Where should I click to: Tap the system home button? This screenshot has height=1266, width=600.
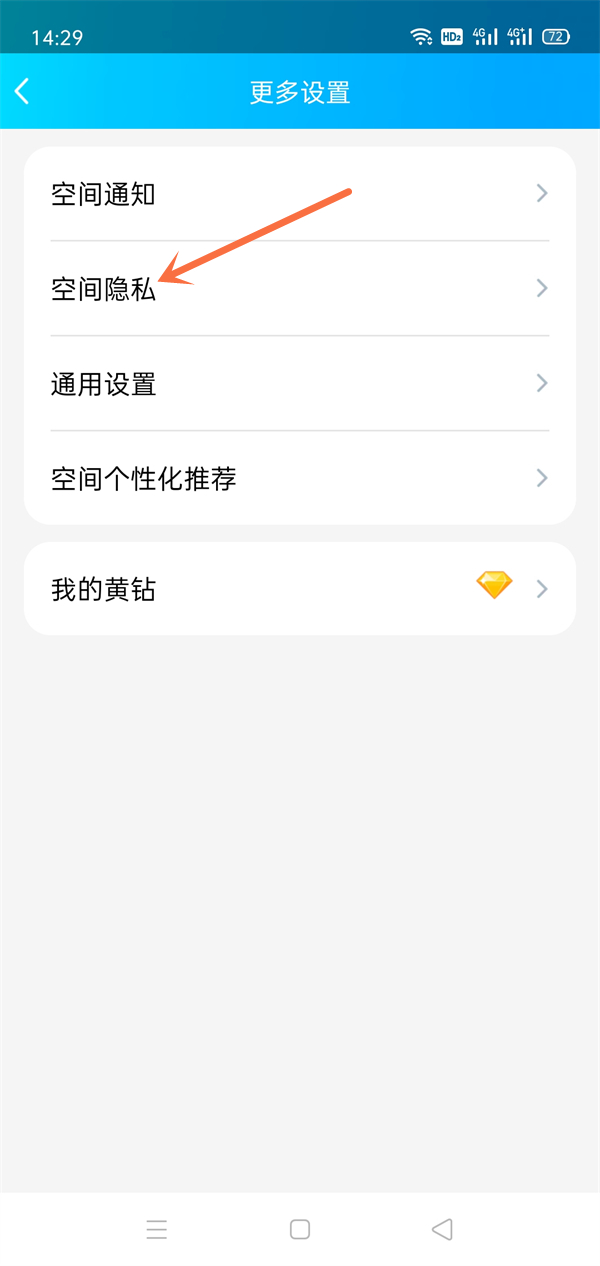pyautogui.click(x=300, y=1229)
